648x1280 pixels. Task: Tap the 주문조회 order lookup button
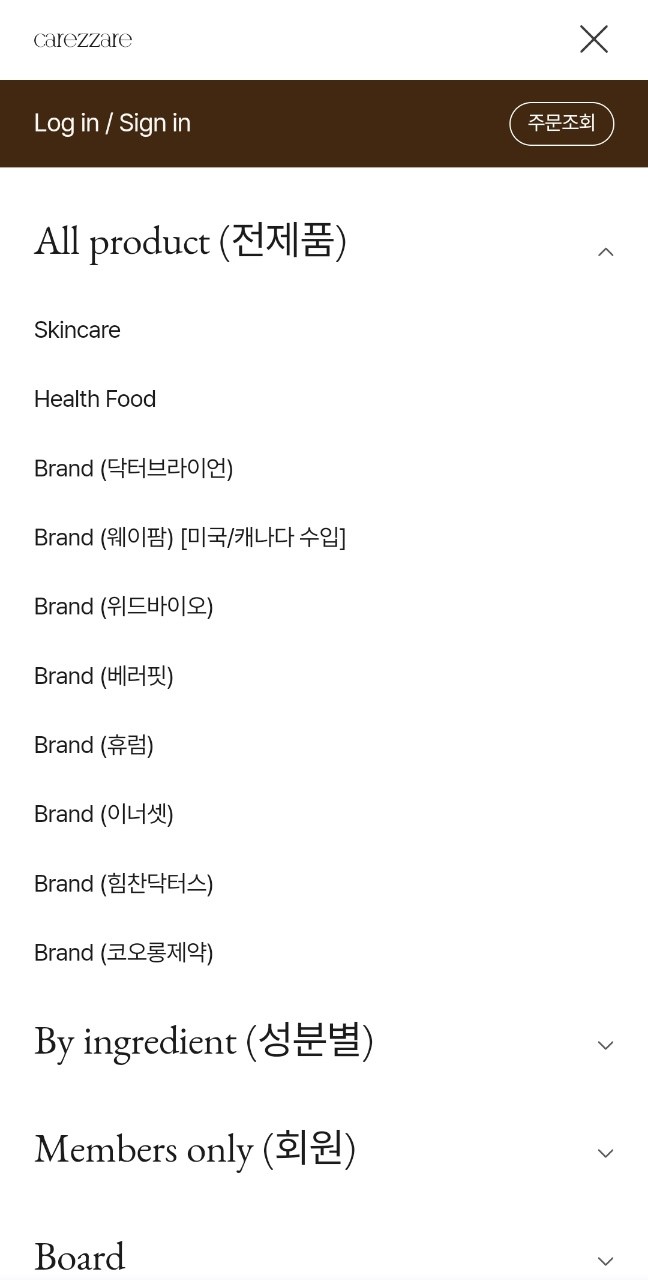click(x=561, y=123)
